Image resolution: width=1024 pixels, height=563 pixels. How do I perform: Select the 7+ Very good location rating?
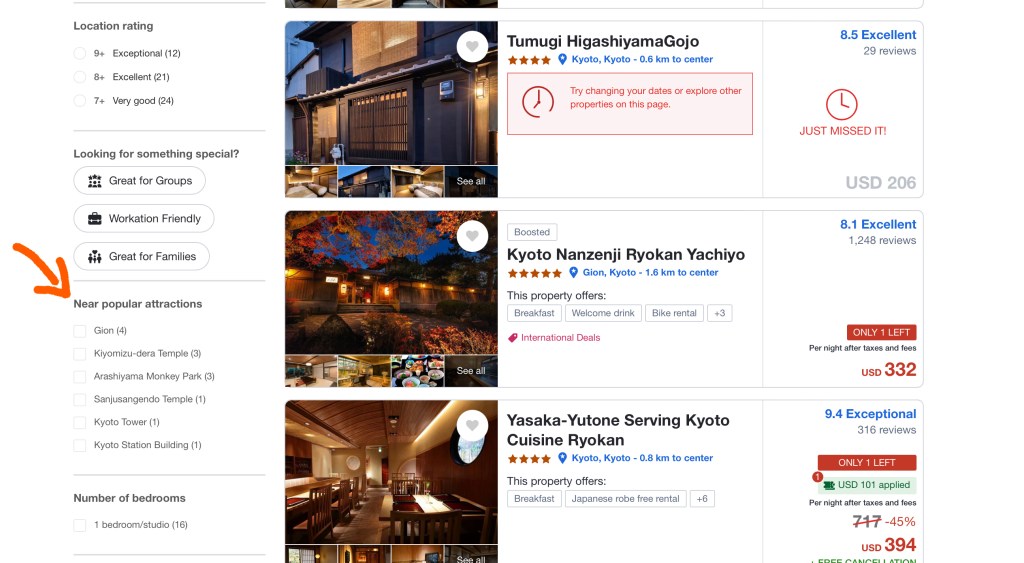pos(80,101)
